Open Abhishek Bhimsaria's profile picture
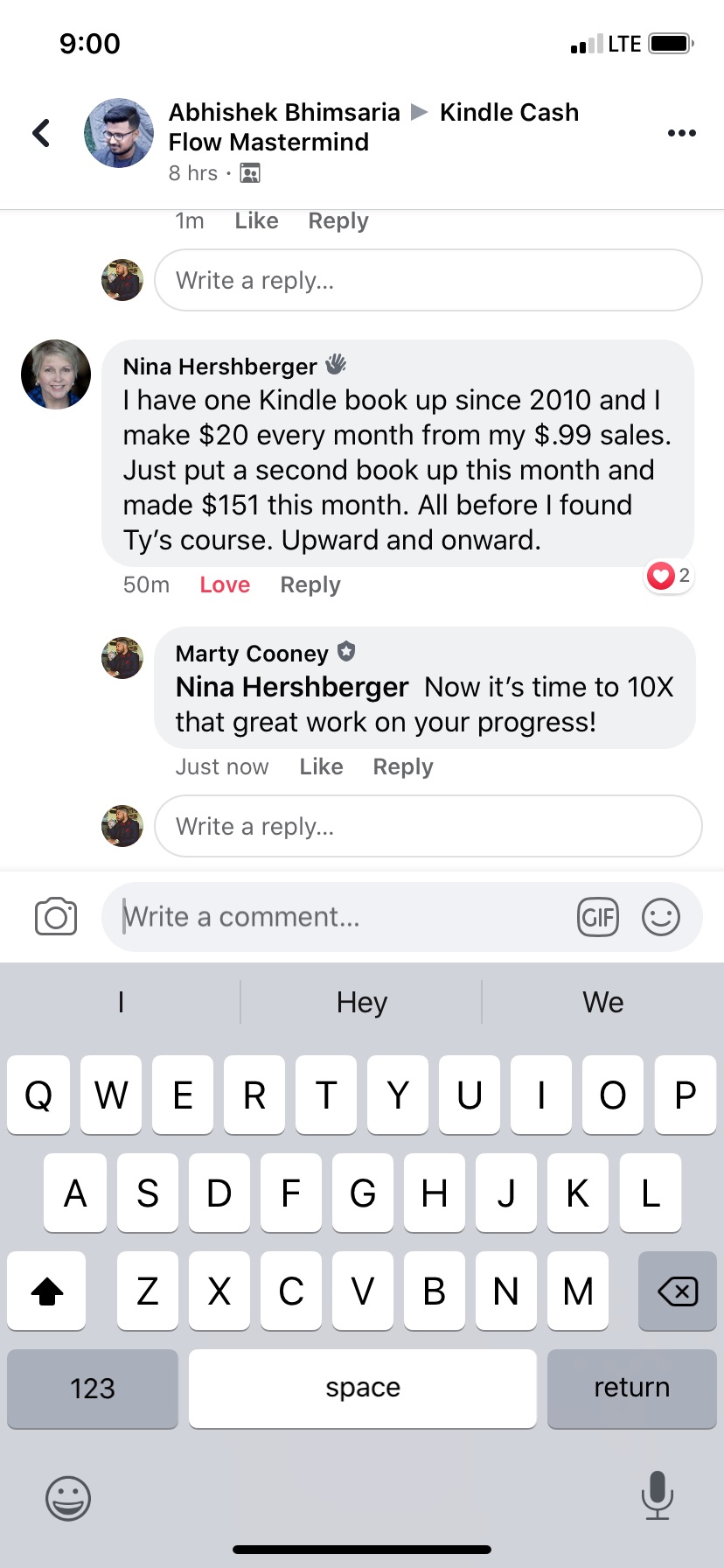The width and height of the screenshot is (724, 1568). (119, 133)
